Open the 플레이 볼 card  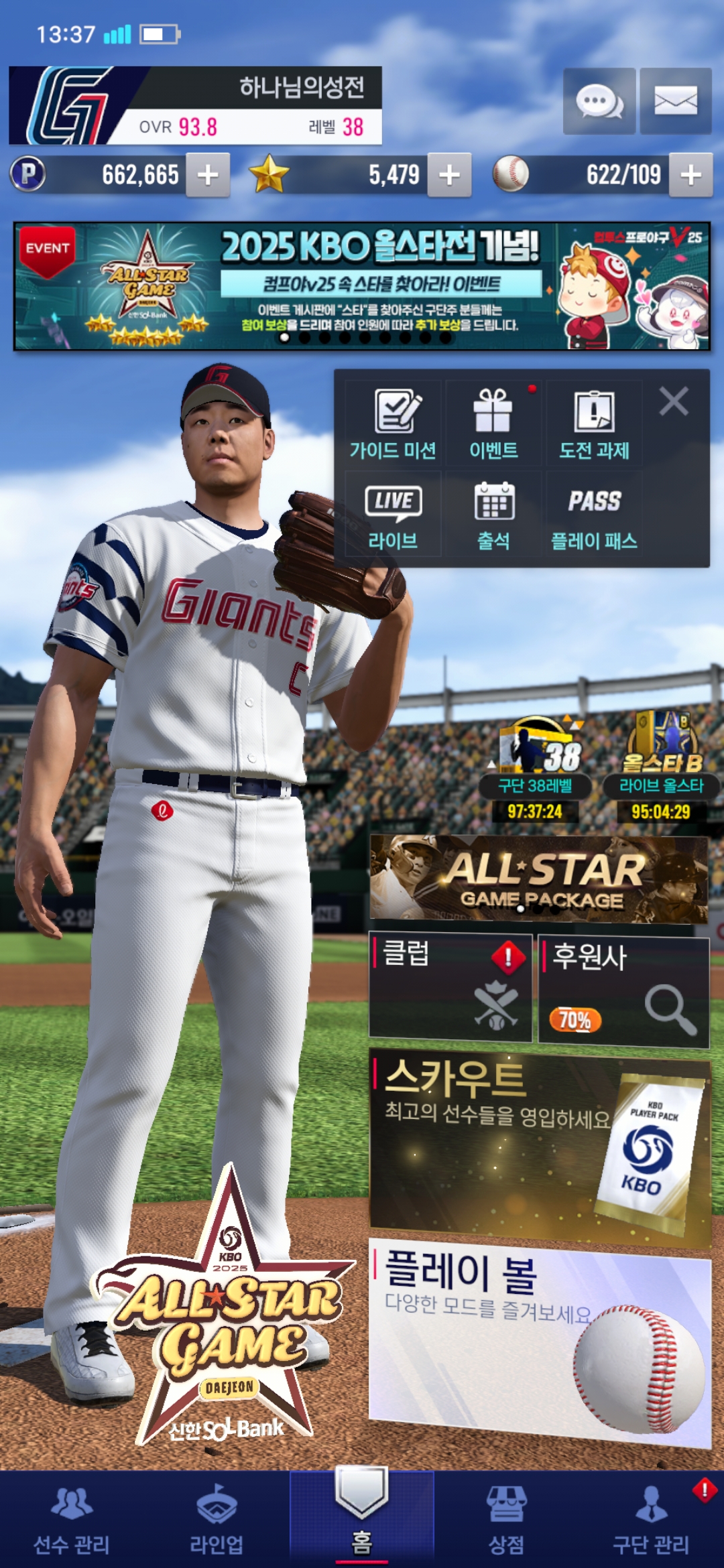[539, 1340]
